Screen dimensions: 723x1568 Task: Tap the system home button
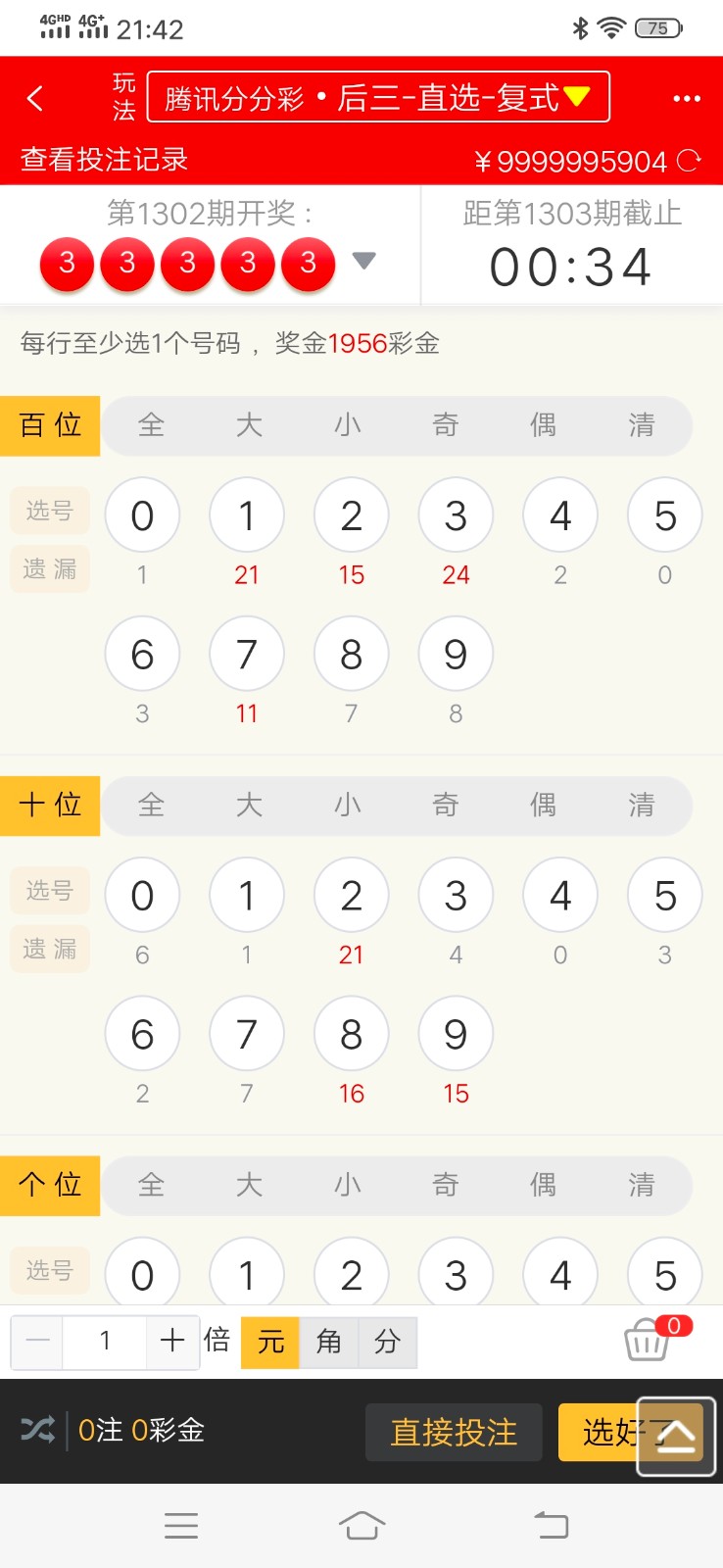coord(361,1525)
